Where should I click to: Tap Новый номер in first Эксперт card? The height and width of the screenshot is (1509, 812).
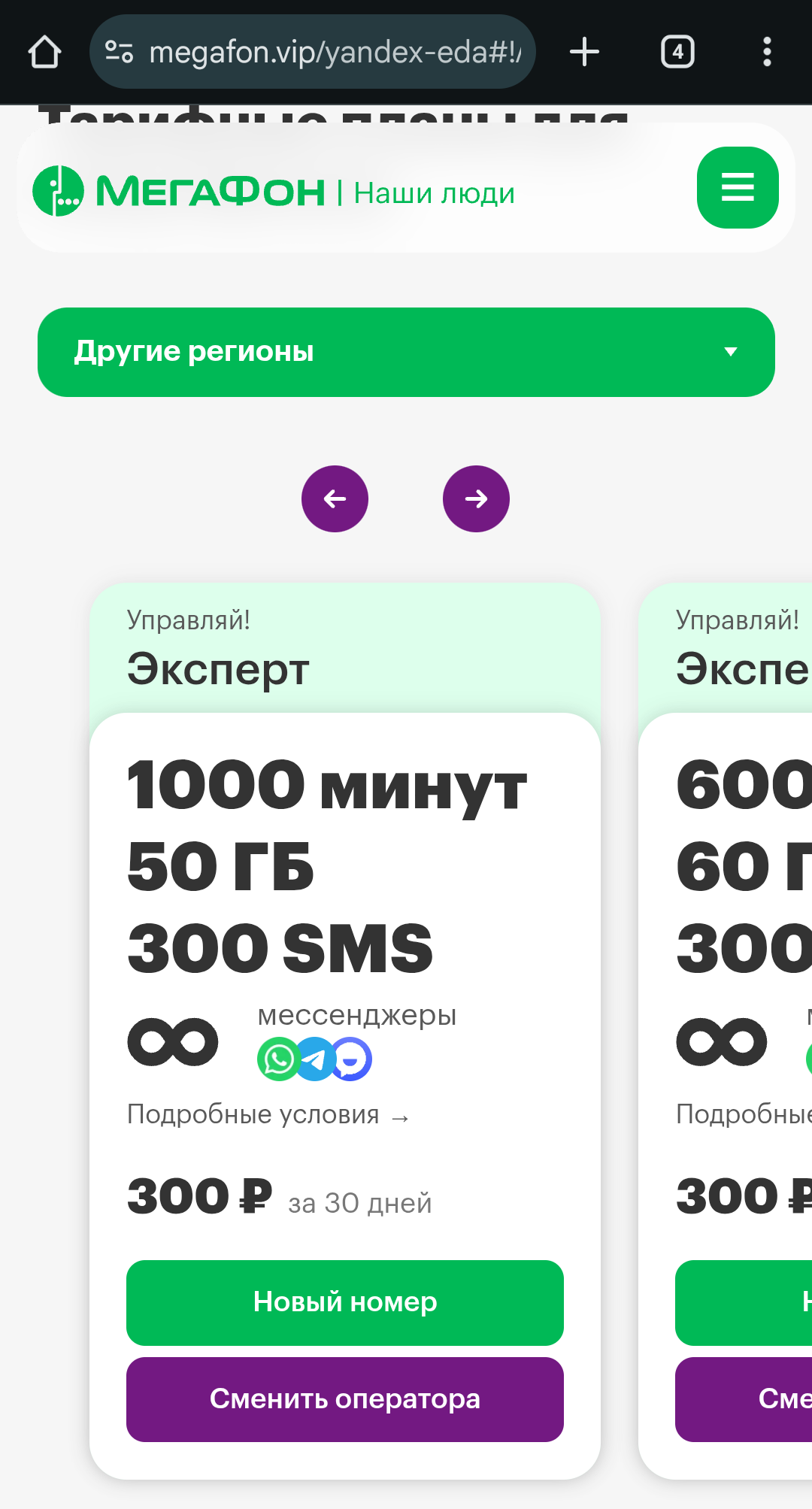(345, 1302)
